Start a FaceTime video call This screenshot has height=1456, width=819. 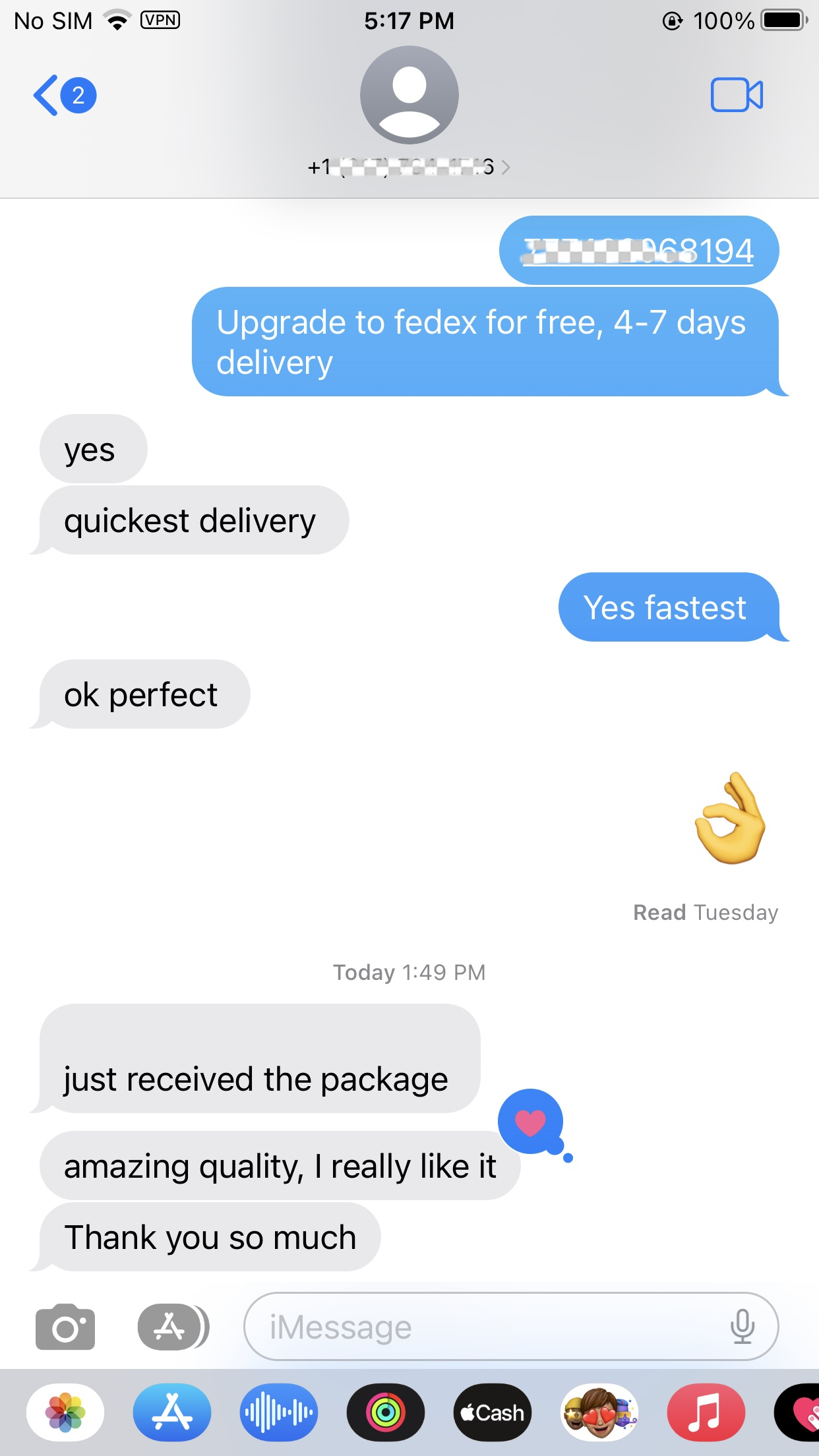(737, 96)
